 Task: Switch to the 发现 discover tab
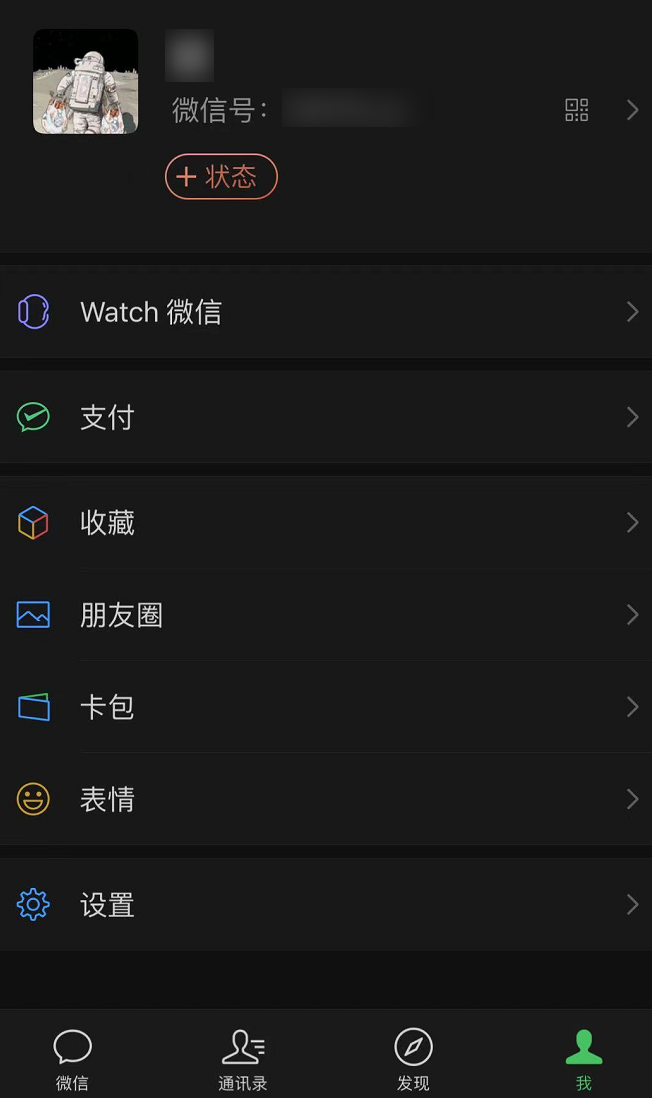[413, 1059]
